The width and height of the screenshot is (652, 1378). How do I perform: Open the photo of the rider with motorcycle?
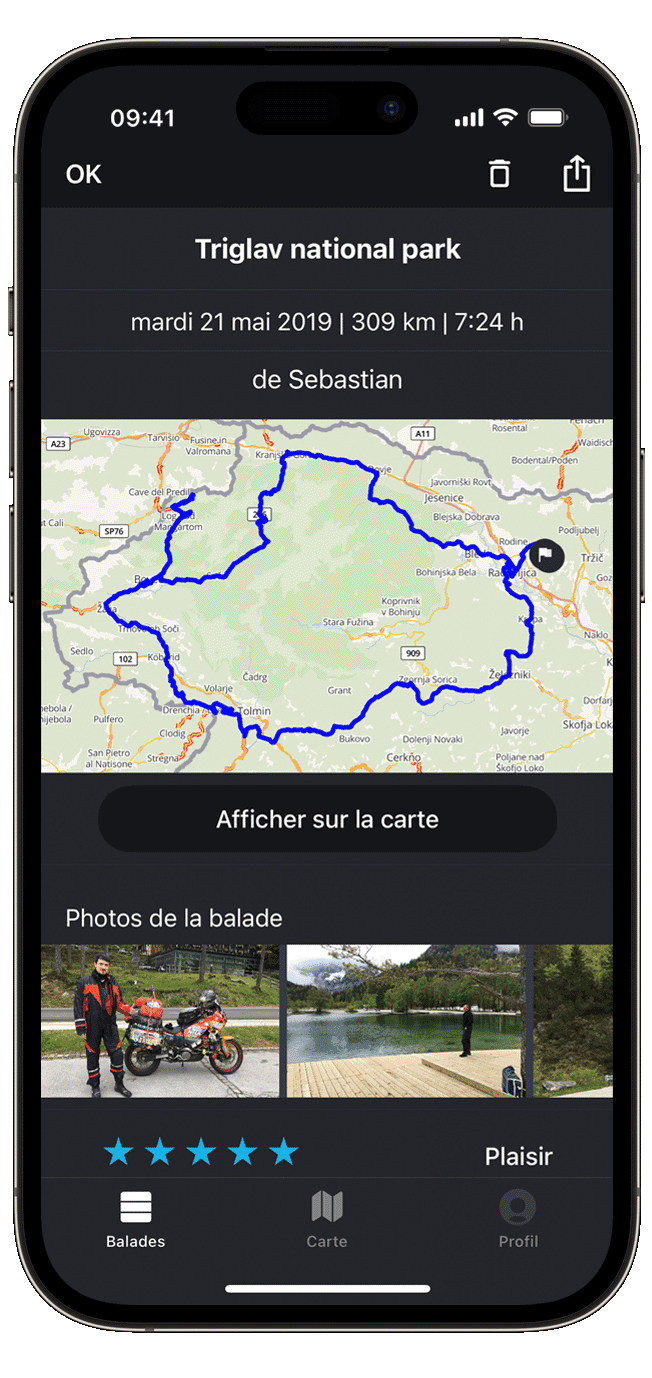point(160,1021)
